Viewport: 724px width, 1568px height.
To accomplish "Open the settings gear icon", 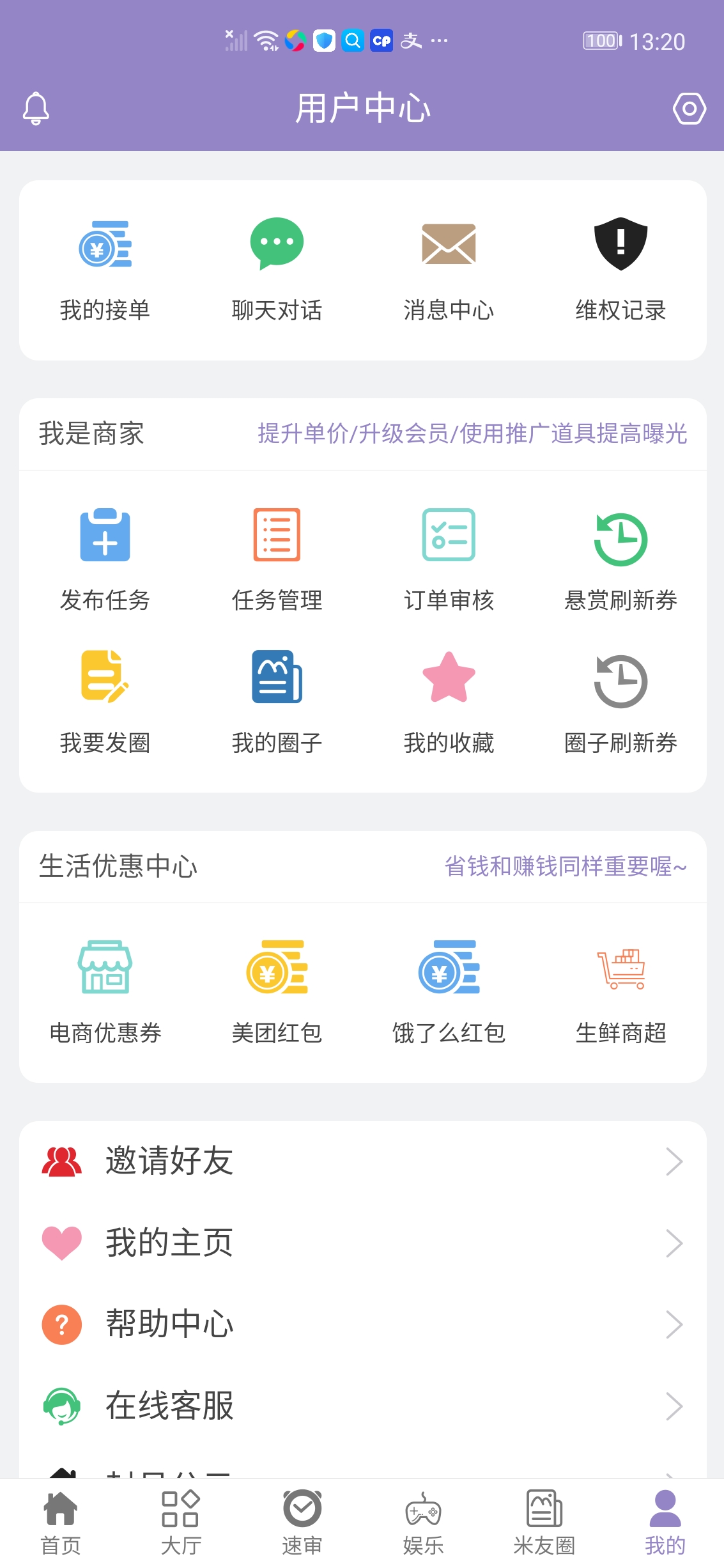I will point(689,107).
